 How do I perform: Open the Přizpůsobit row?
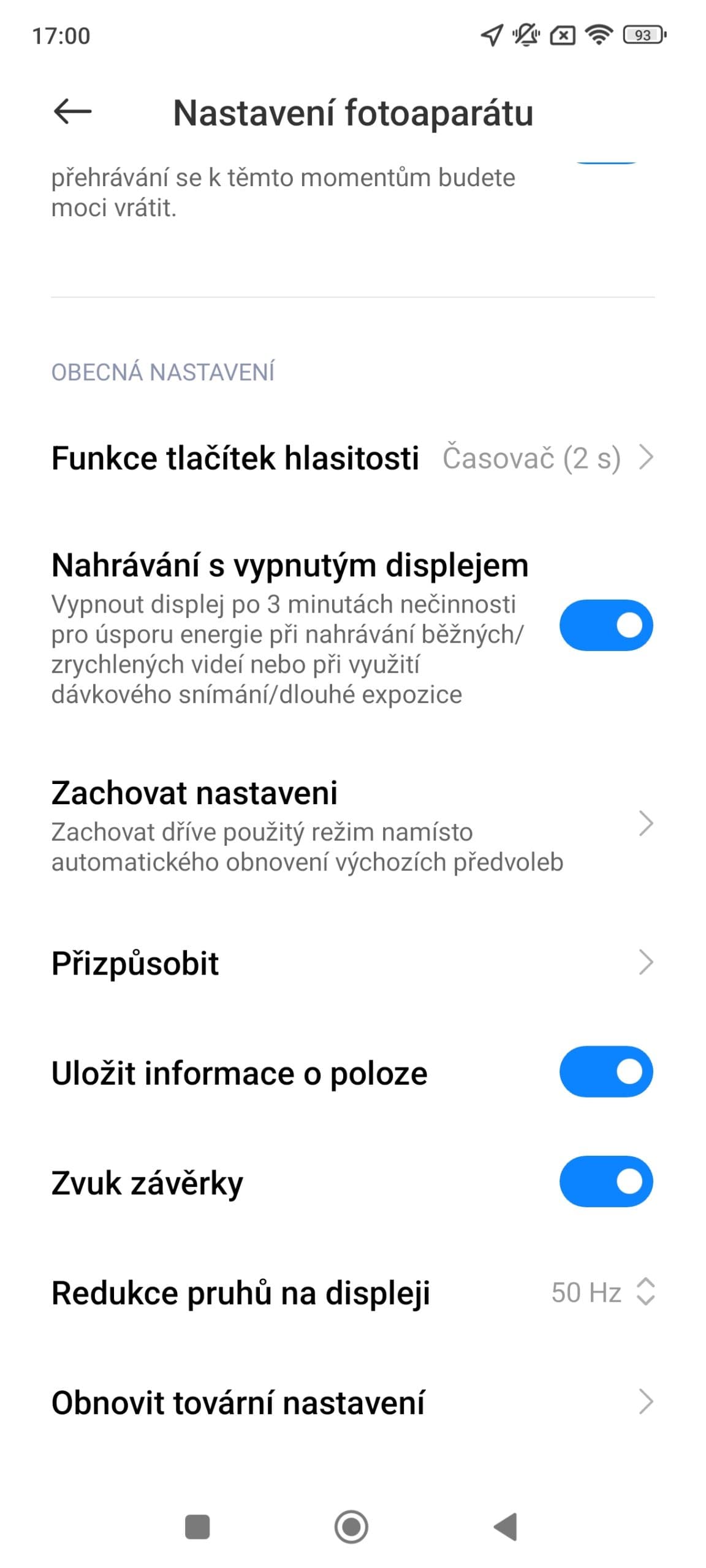tap(352, 963)
